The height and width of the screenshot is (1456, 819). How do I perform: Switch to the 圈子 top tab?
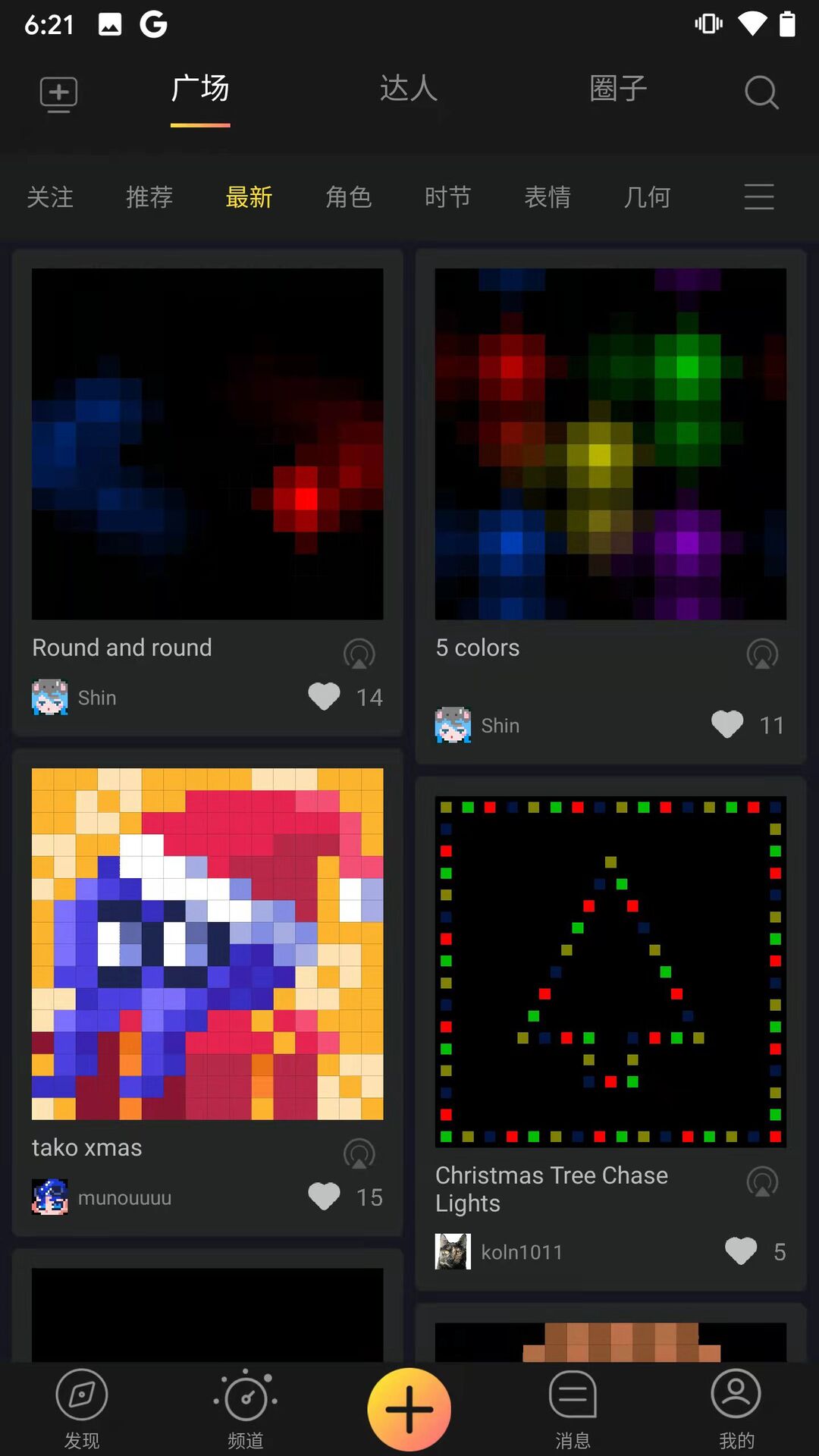pyautogui.click(x=618, y=89)
